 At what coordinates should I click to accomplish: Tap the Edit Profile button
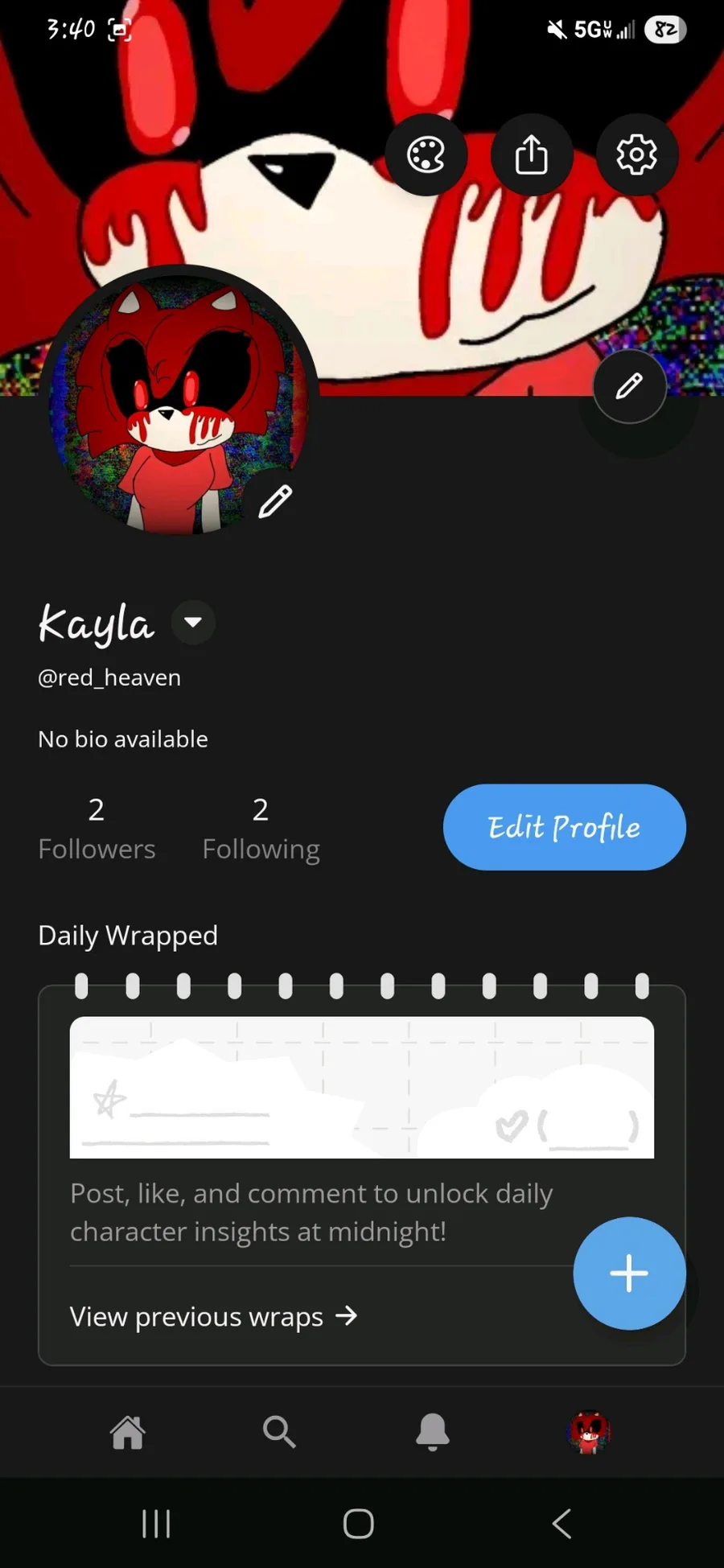tap(564, 827)
